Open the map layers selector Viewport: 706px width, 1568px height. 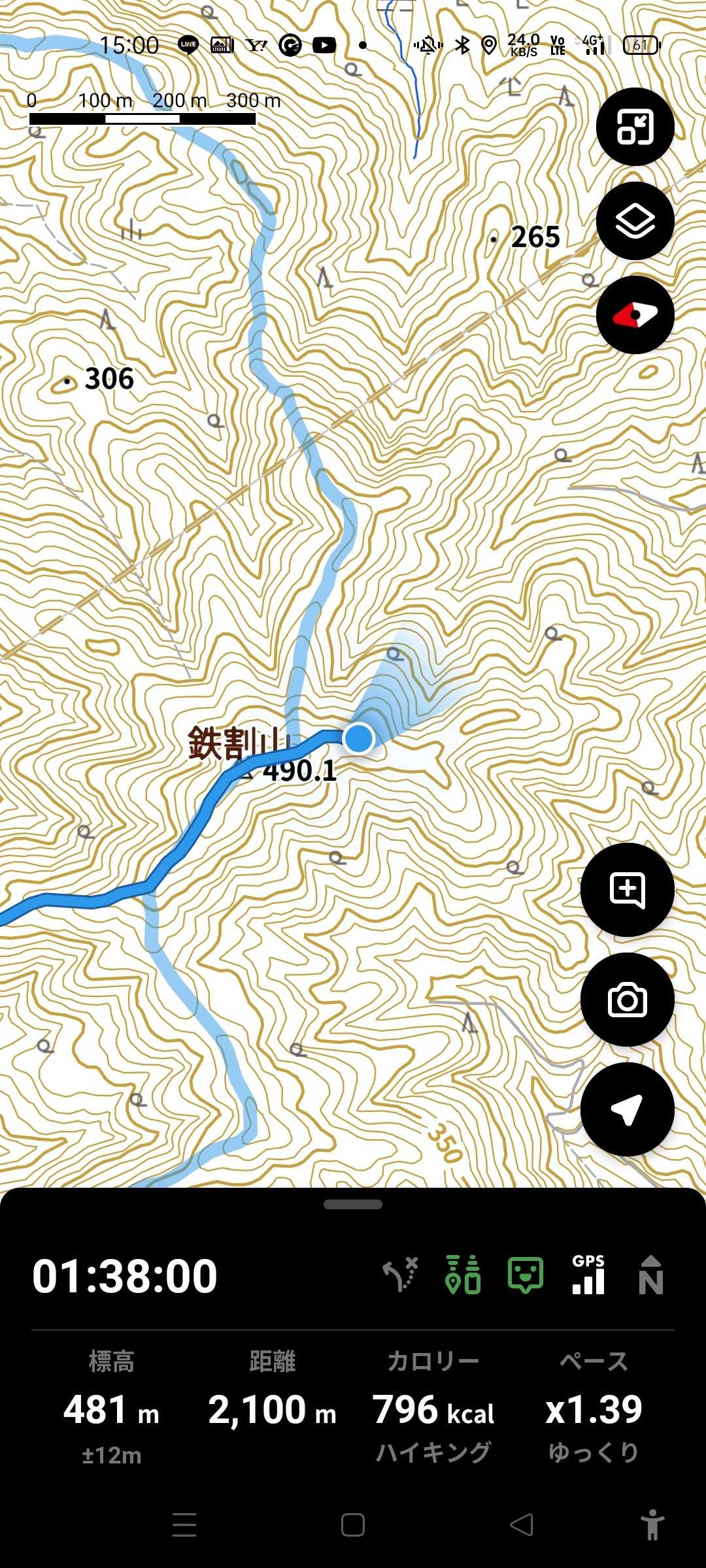click(x=635, y=221)
